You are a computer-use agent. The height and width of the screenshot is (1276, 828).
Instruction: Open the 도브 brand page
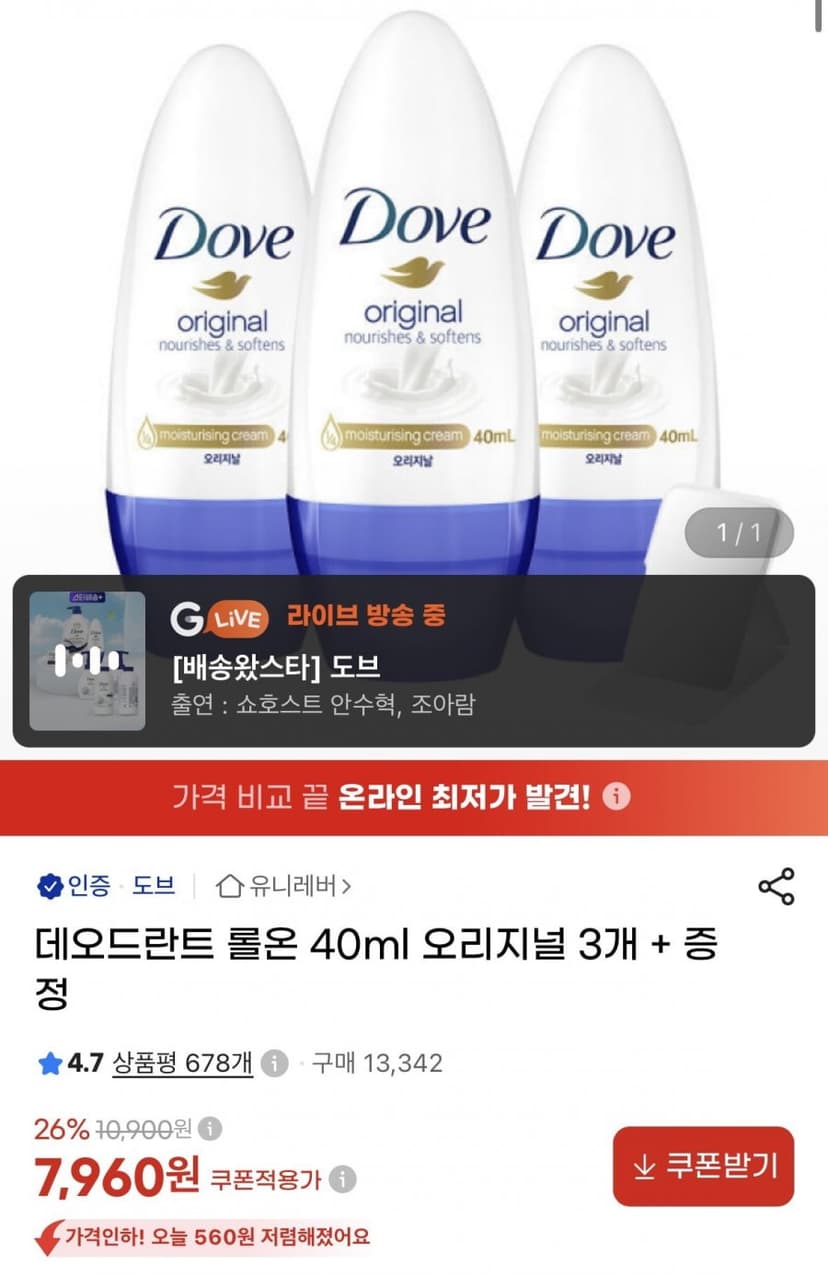(154, 886)
